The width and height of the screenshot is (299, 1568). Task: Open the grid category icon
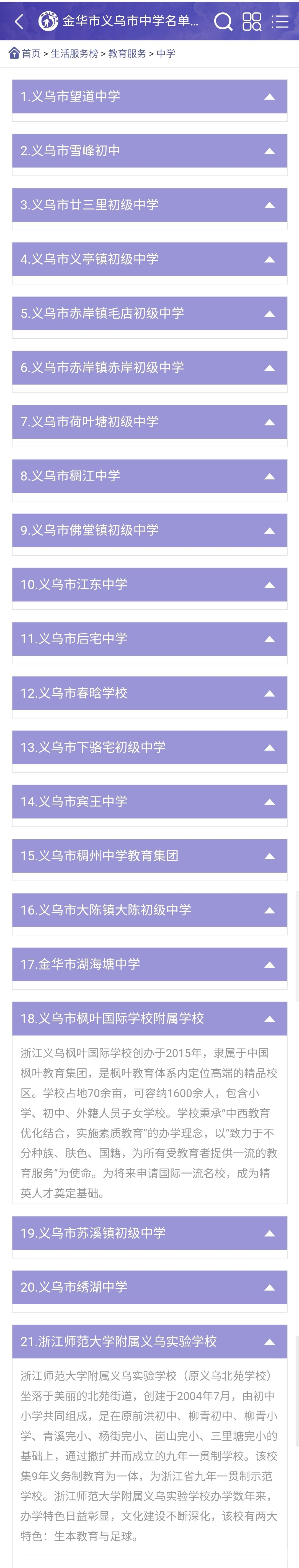pos(251,22)
